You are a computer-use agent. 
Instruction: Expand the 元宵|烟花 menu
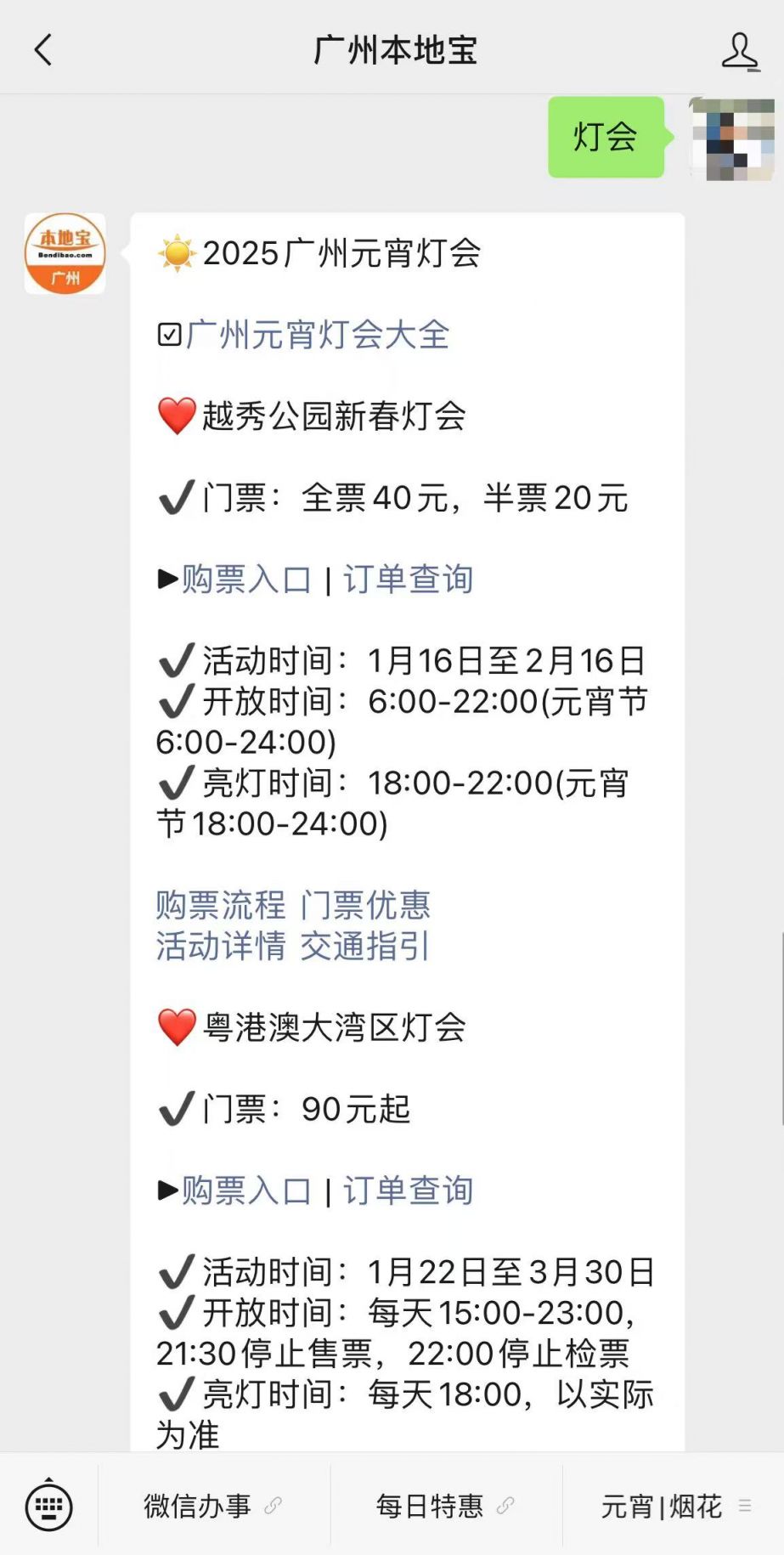[674, 1507]
